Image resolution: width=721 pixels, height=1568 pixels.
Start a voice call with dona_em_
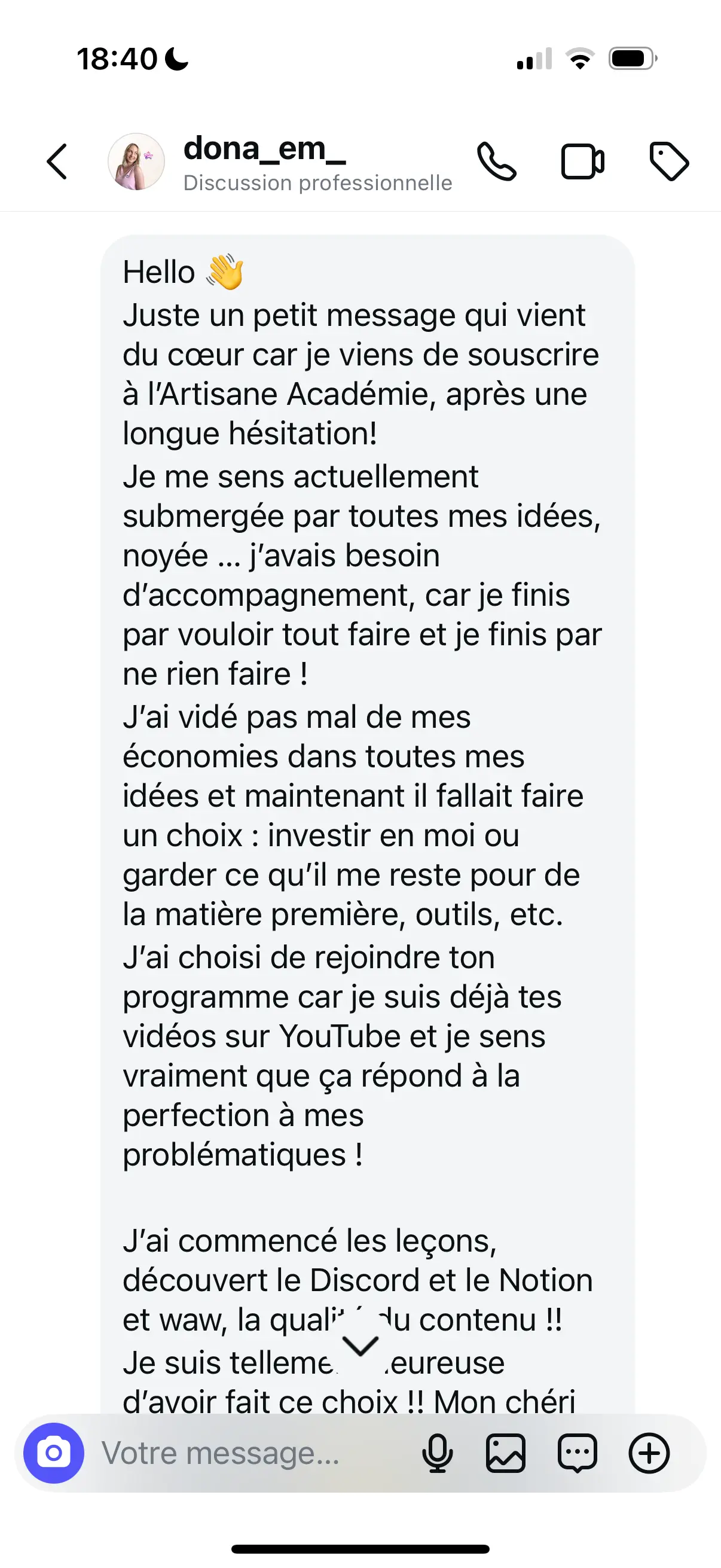coord(496,162)
